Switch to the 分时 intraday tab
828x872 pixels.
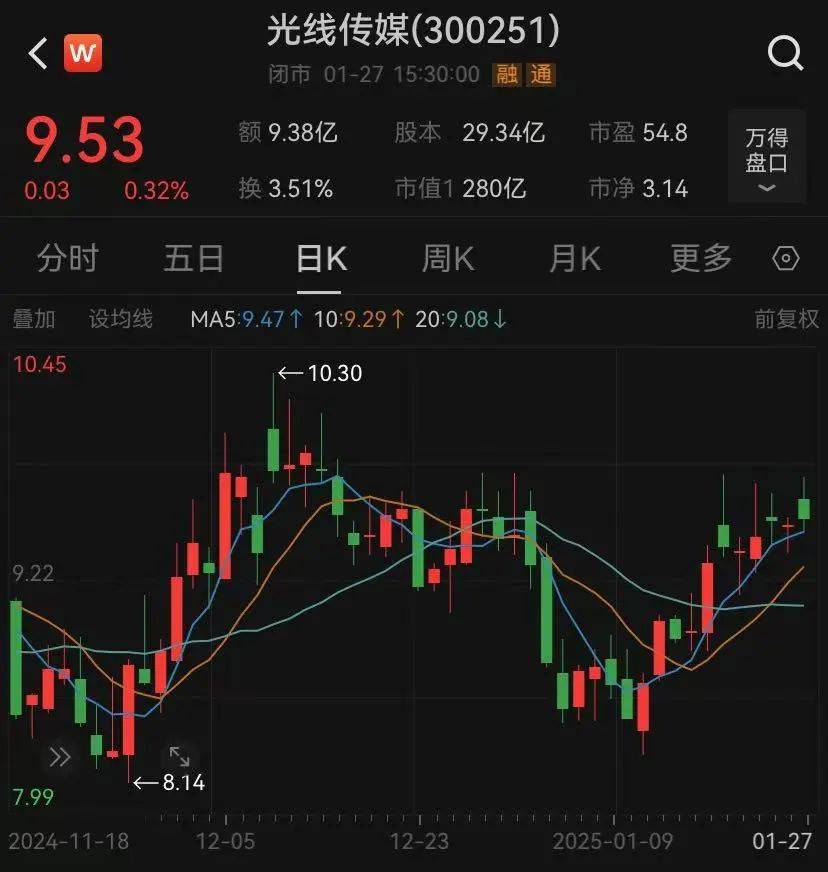point(66,258)
